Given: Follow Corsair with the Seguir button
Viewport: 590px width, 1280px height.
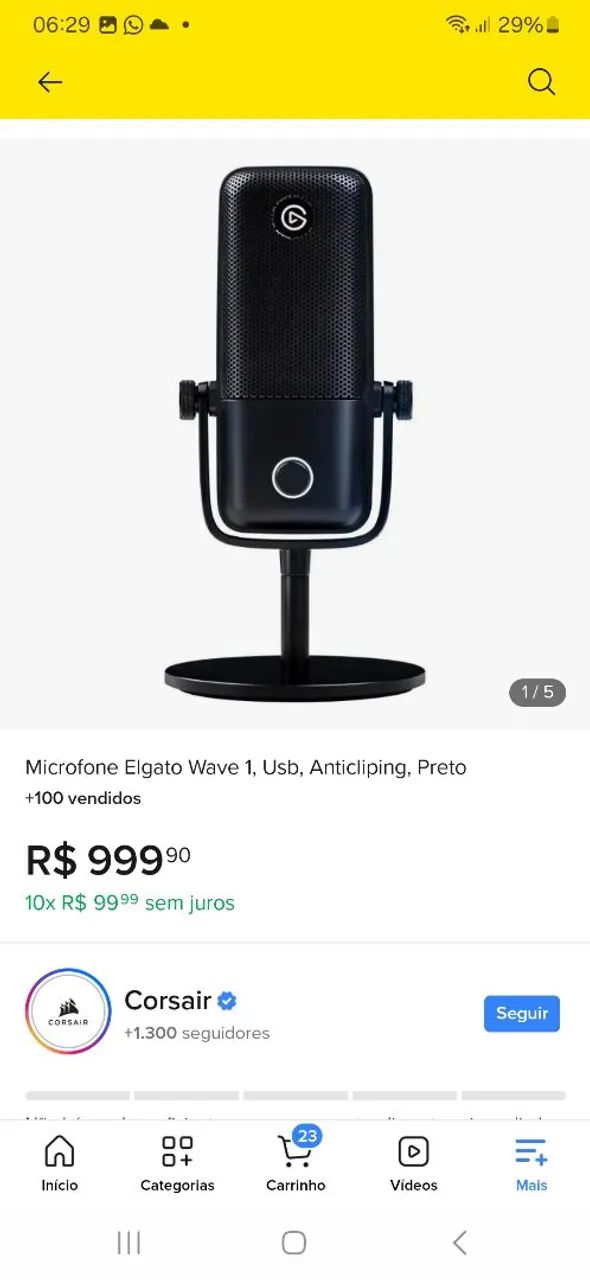Looking at the screenshot, I should point(522,1013).
